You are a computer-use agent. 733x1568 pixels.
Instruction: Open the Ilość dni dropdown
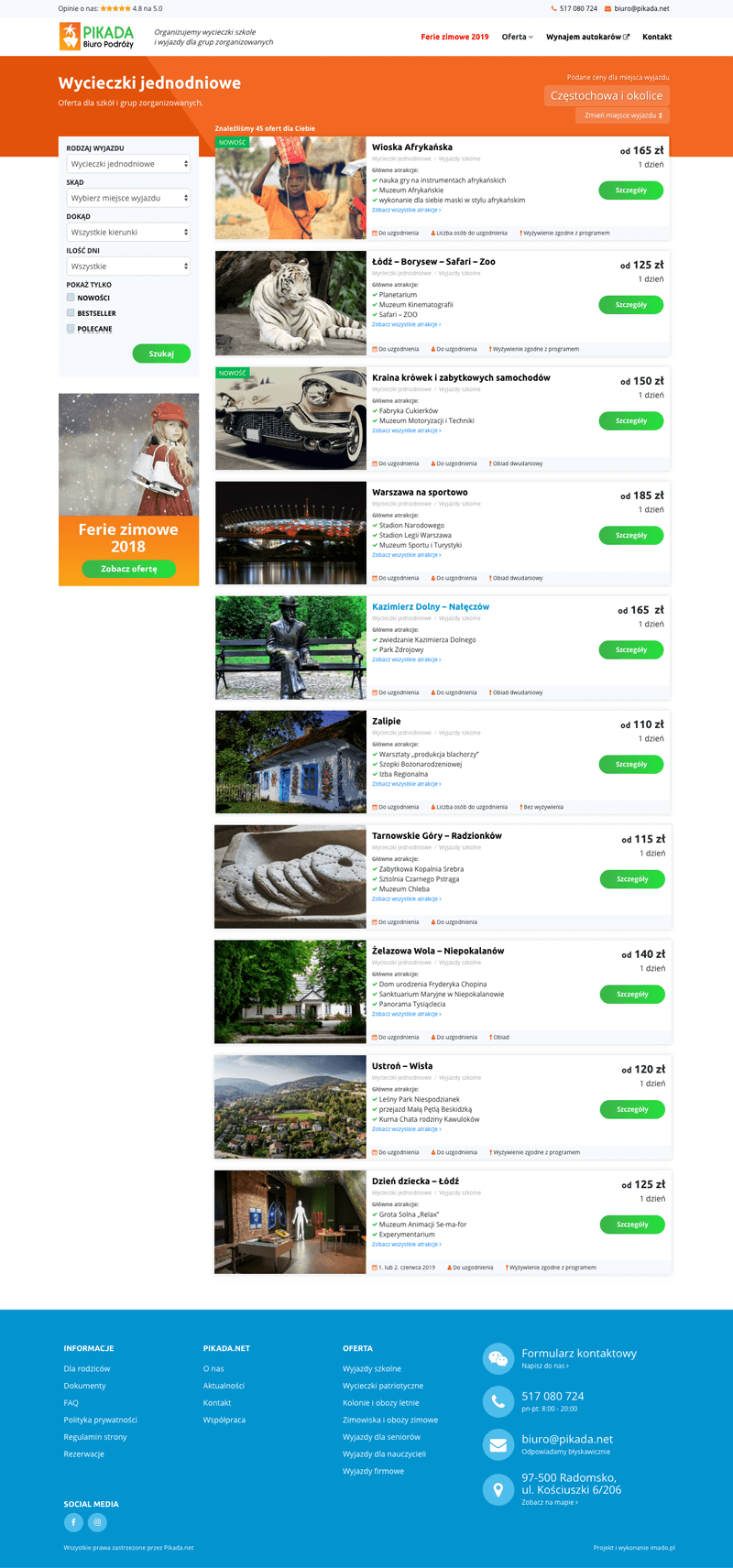point(128,267)
